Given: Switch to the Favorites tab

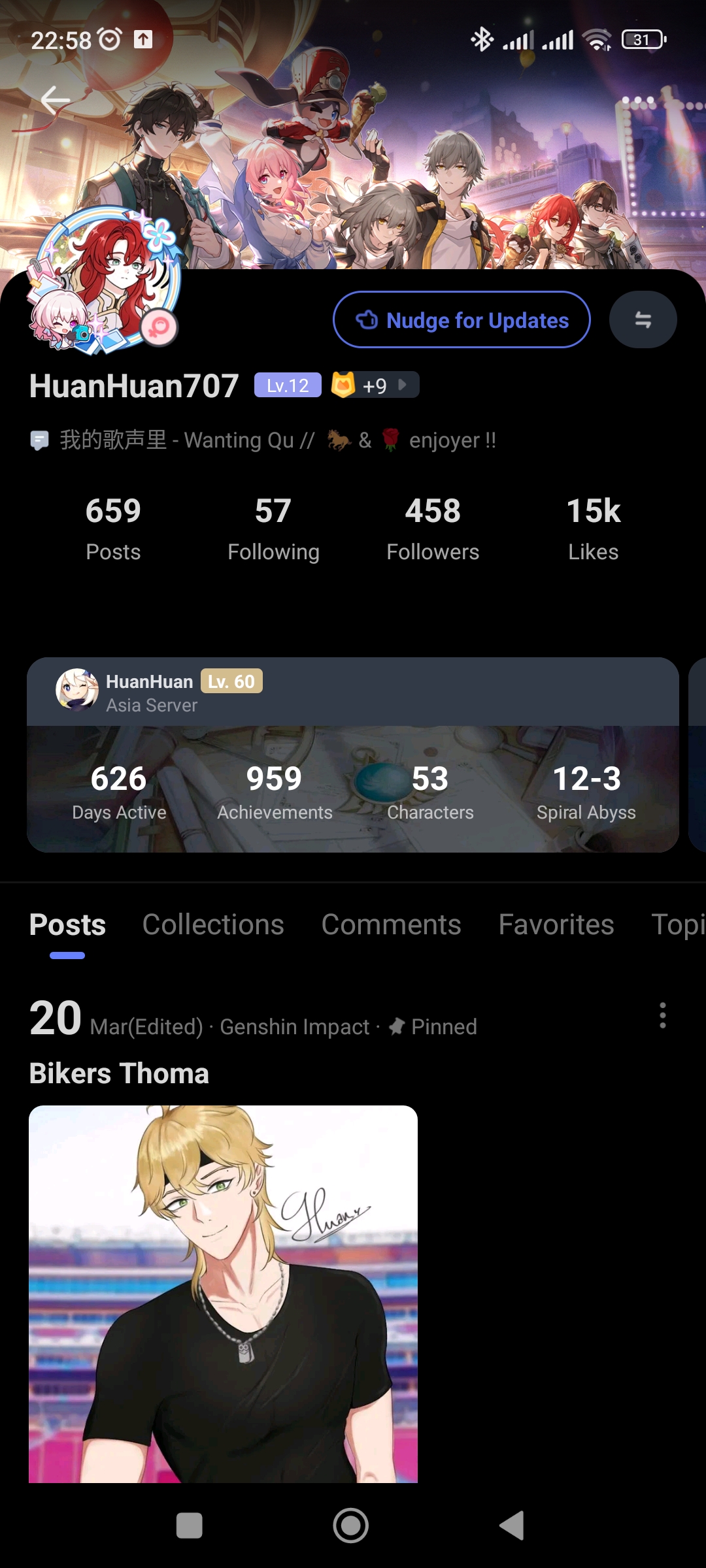Looking at the screenshot, I should coord(556,925).
